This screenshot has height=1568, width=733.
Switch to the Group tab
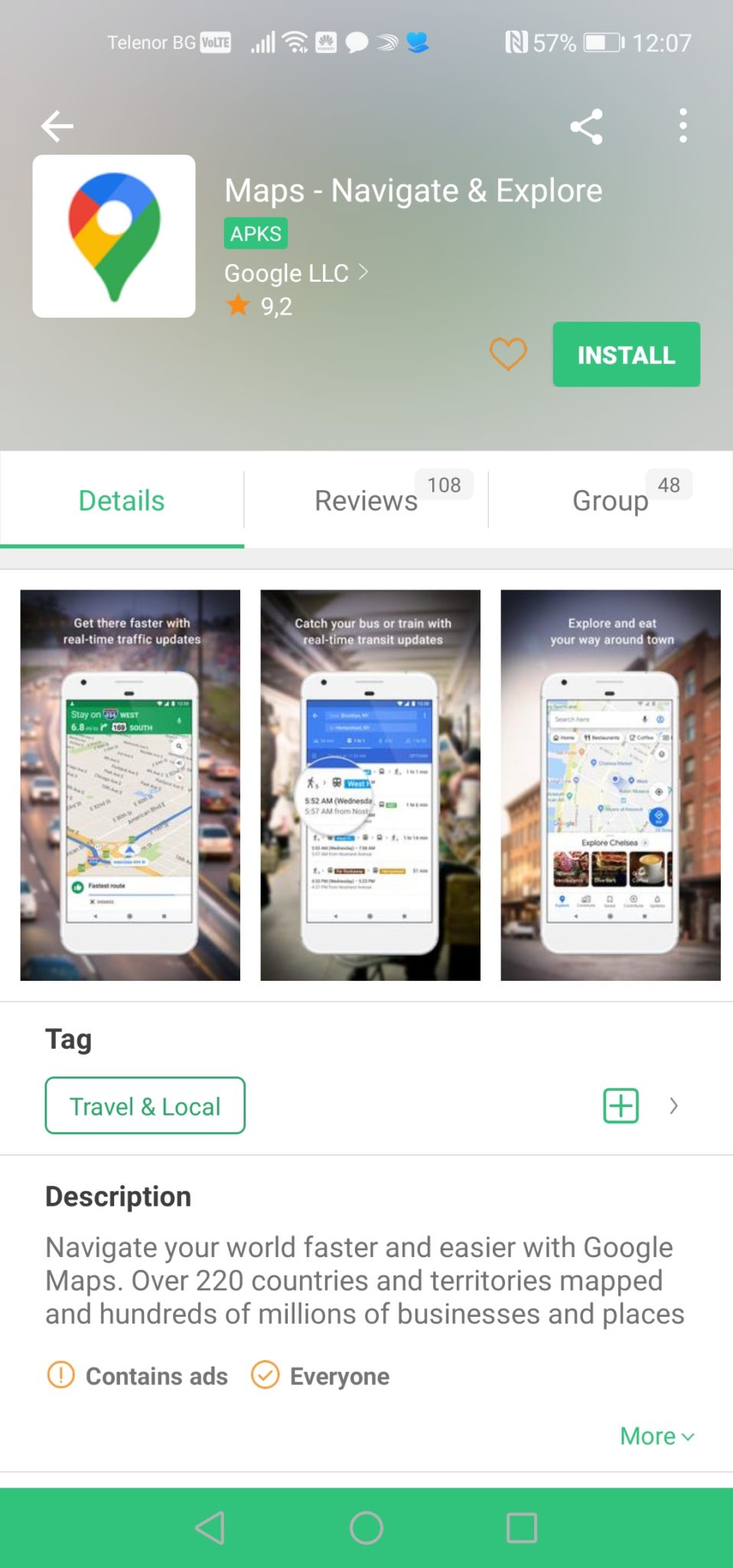pos(611,500)
